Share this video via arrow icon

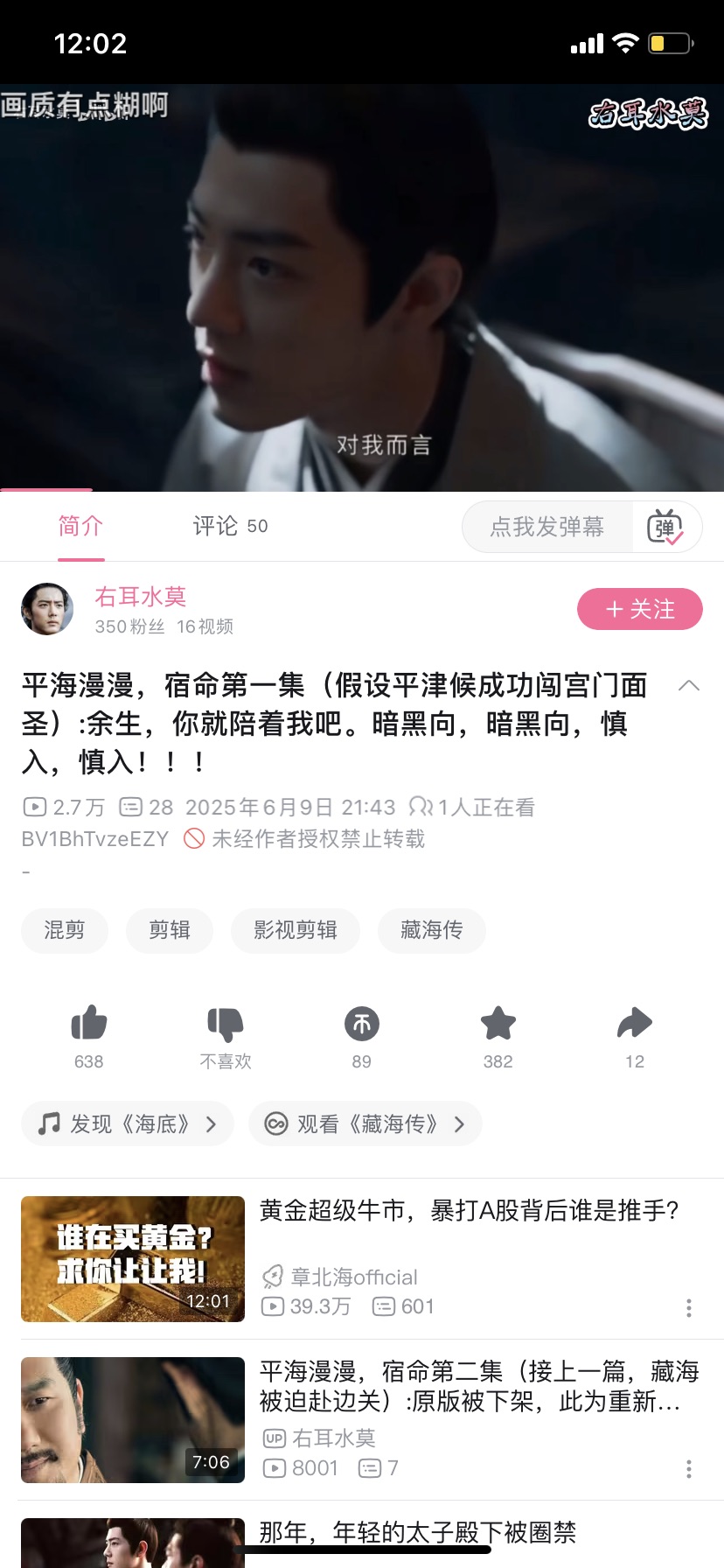coord(635,1024)
